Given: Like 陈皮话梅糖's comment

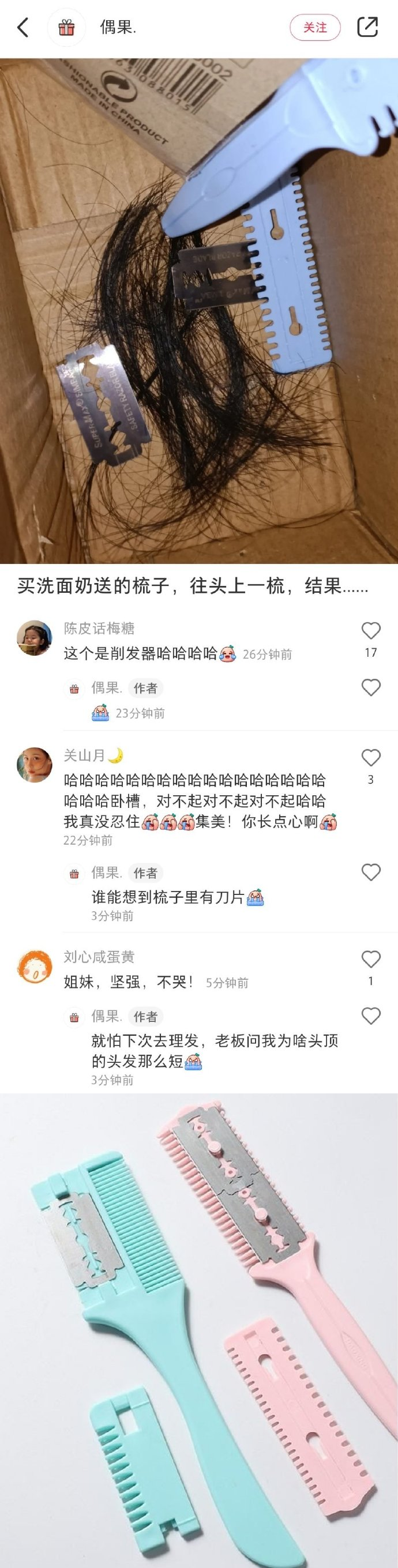Looking at the screenshot, I should point(371,631).
